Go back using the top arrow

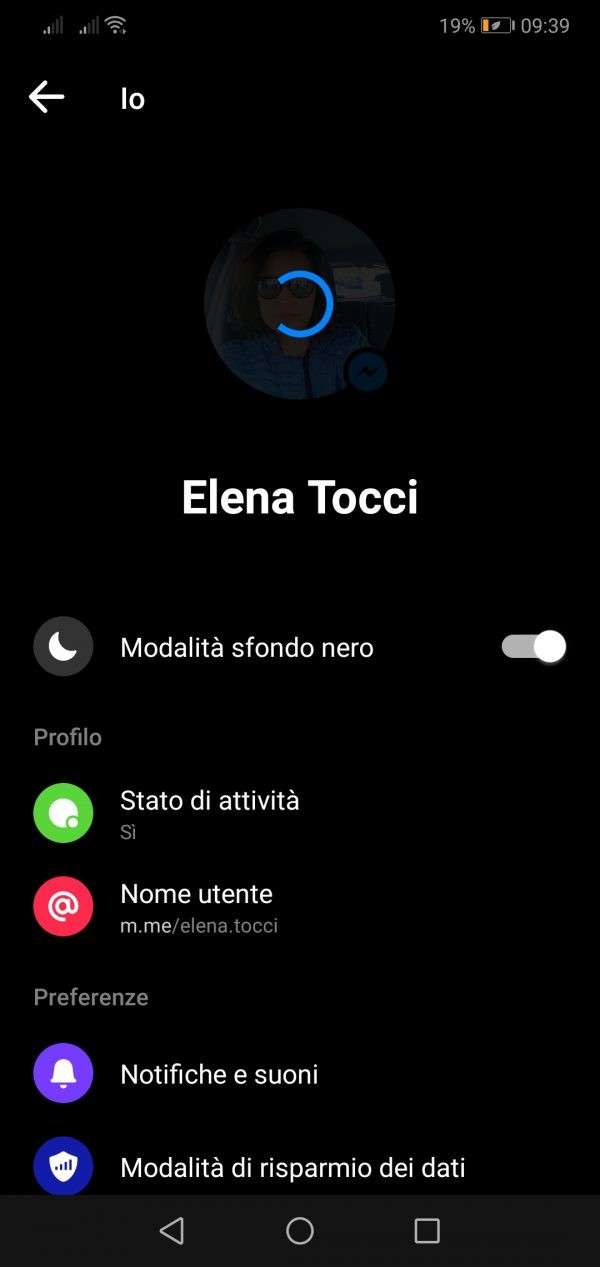[46, 97]
